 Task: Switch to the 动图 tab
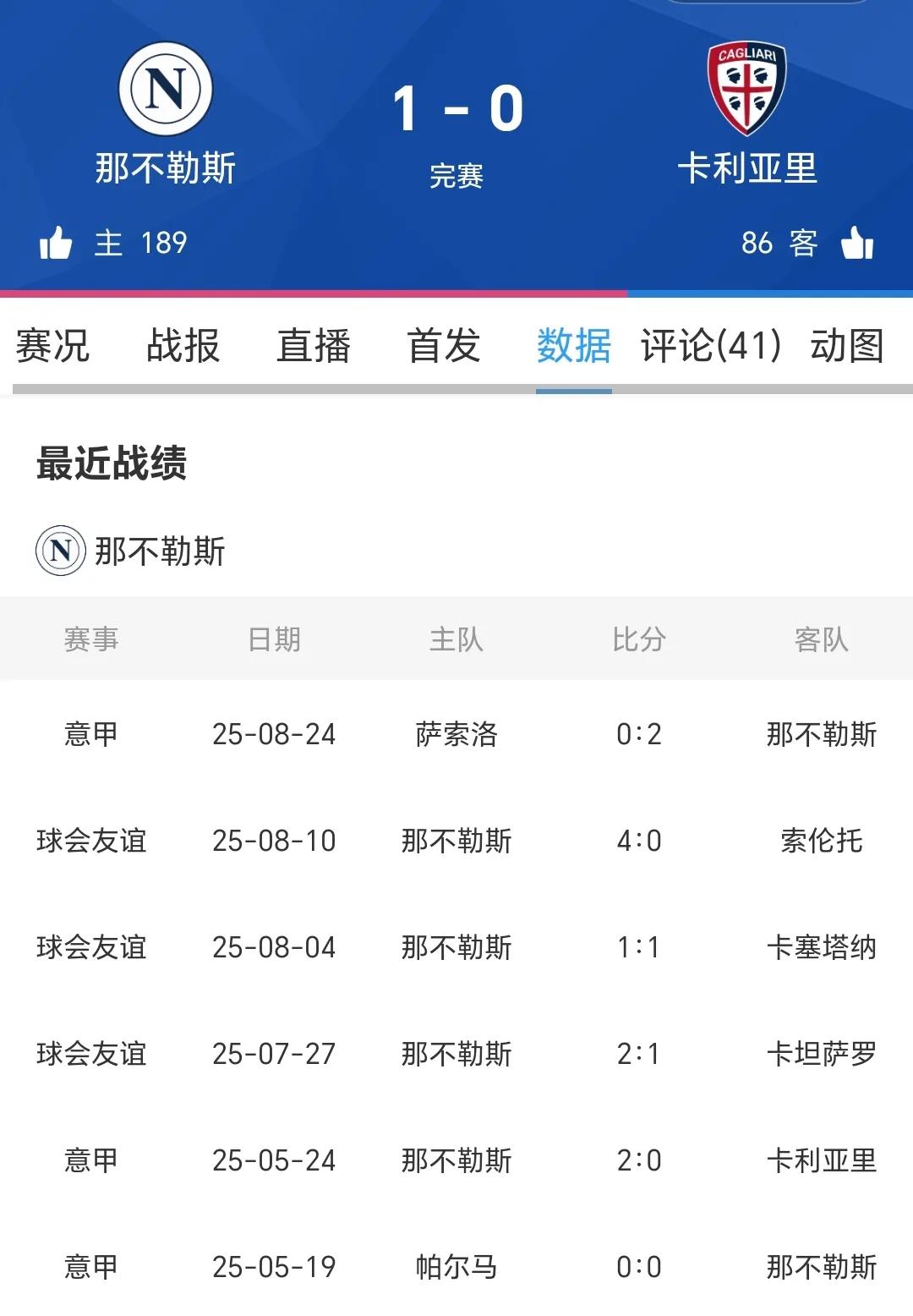coord(846,346)
